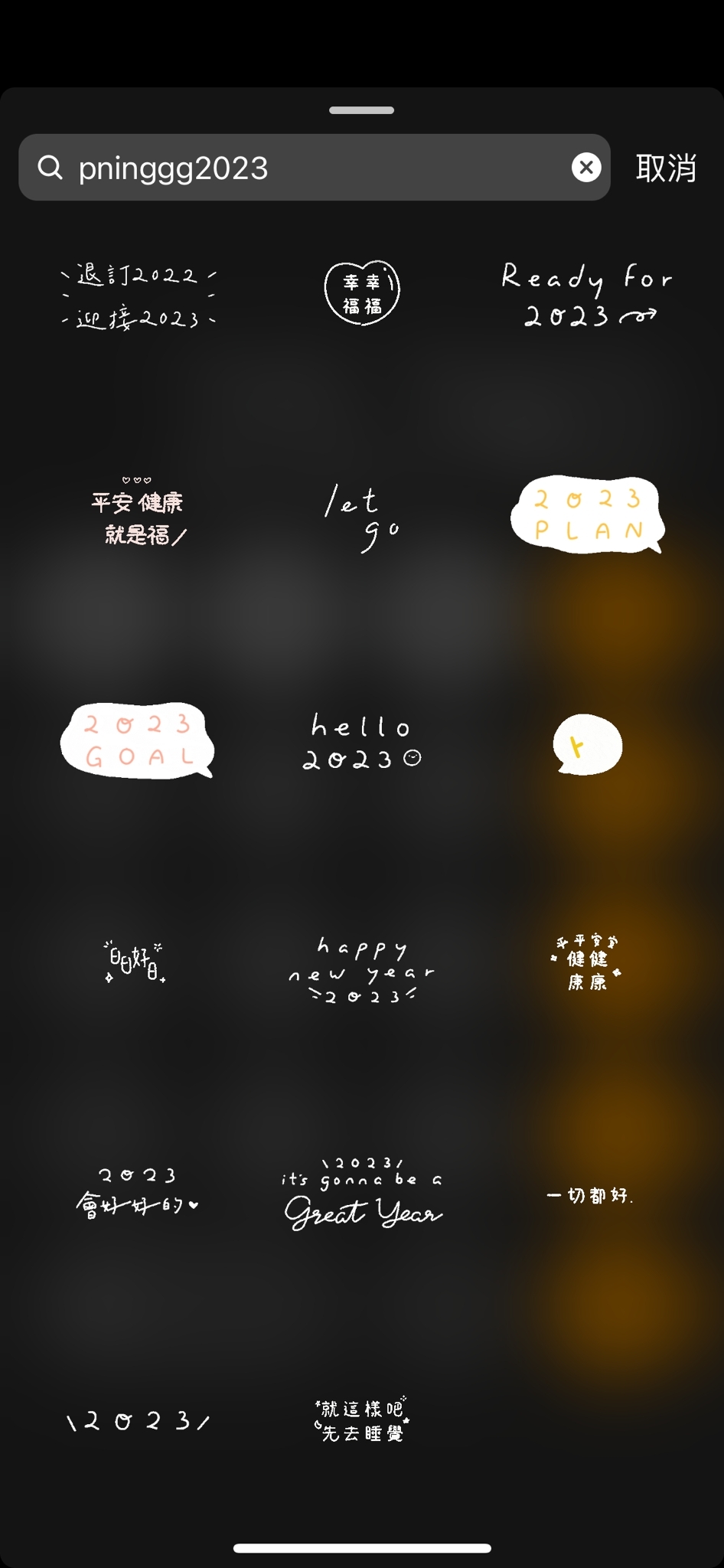Add the hello 2023 sticker
The image size is (724, 1568).
coord(362,741)
